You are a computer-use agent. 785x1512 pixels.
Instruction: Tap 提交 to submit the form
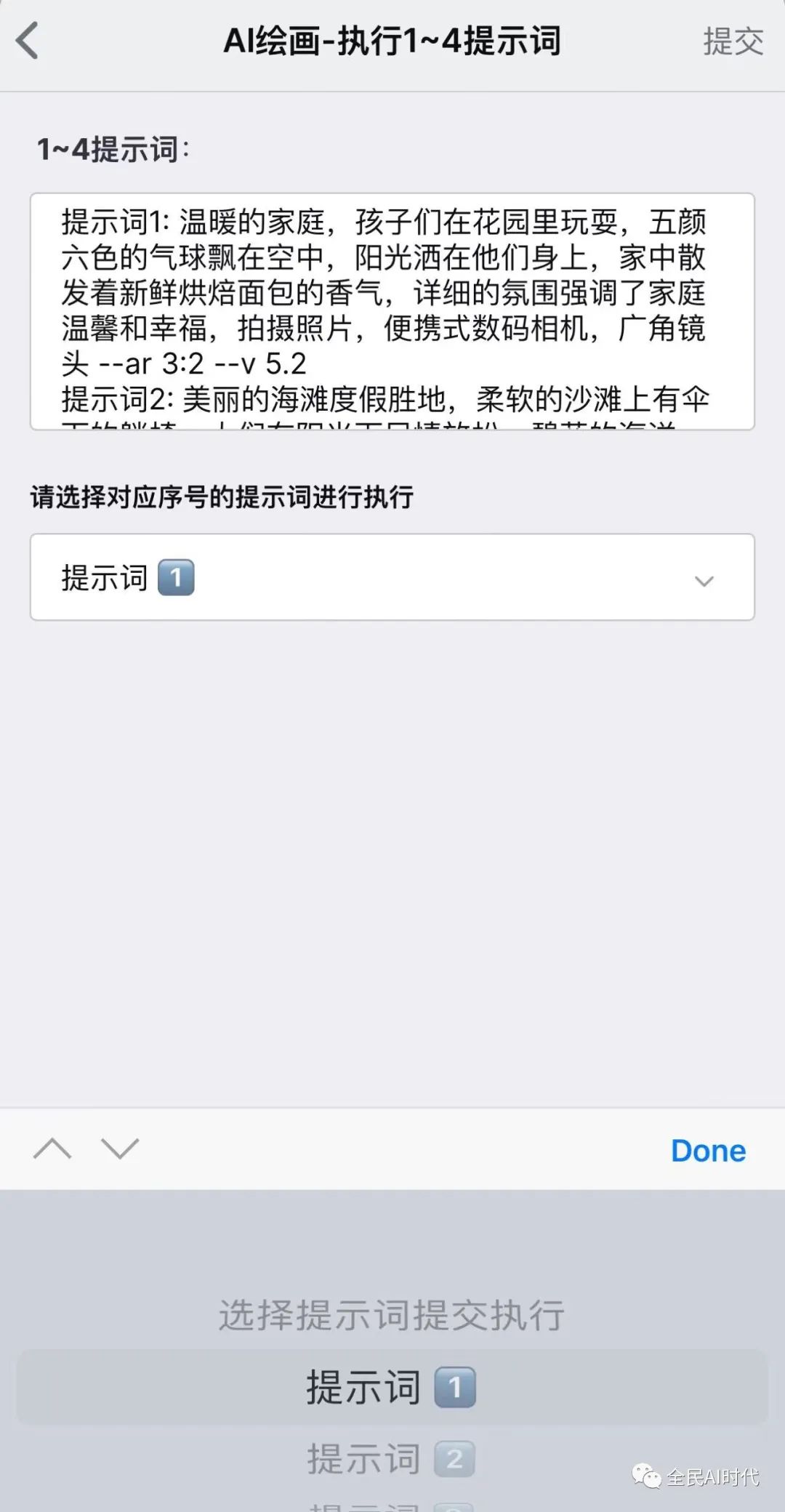point(732,42)
